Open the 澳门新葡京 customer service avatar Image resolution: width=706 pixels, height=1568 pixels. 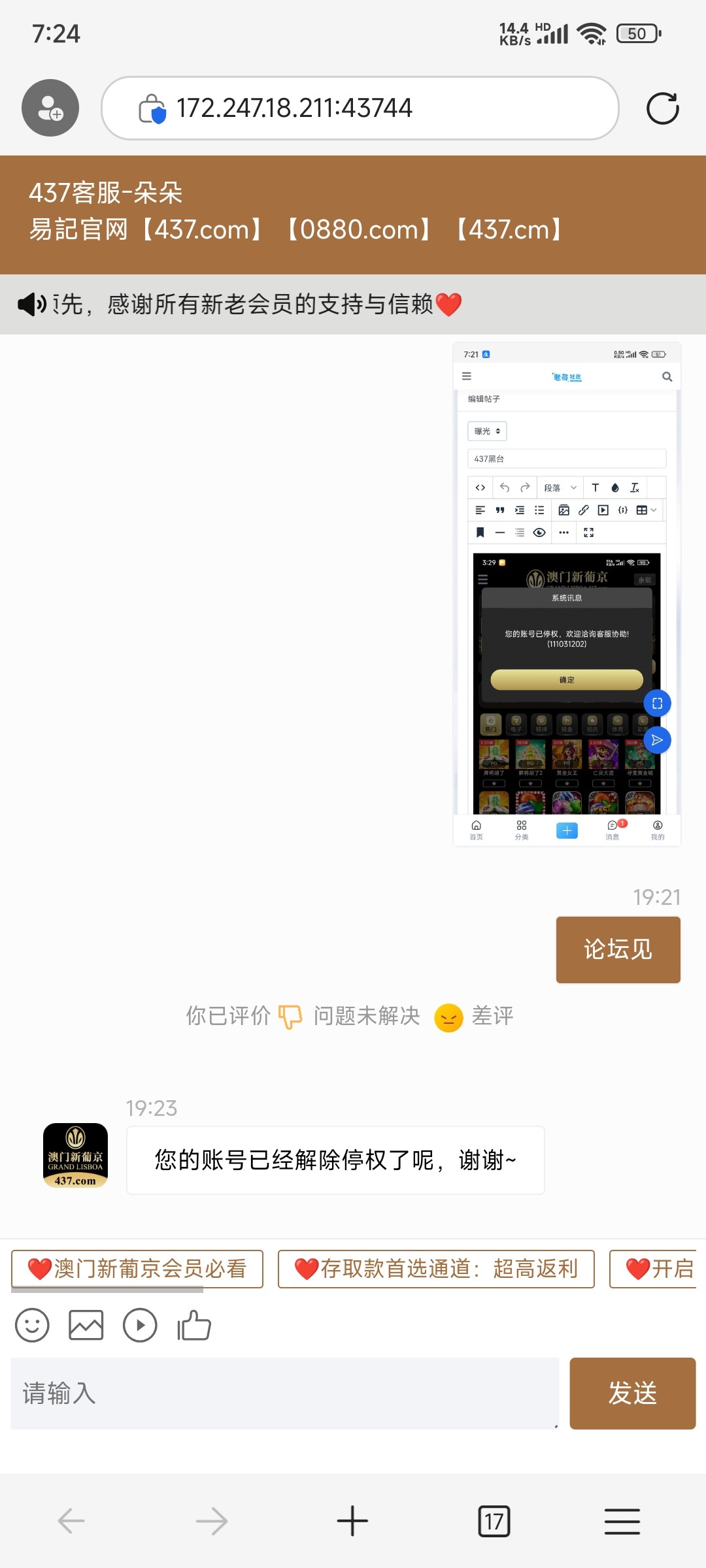click(76, 1154)
